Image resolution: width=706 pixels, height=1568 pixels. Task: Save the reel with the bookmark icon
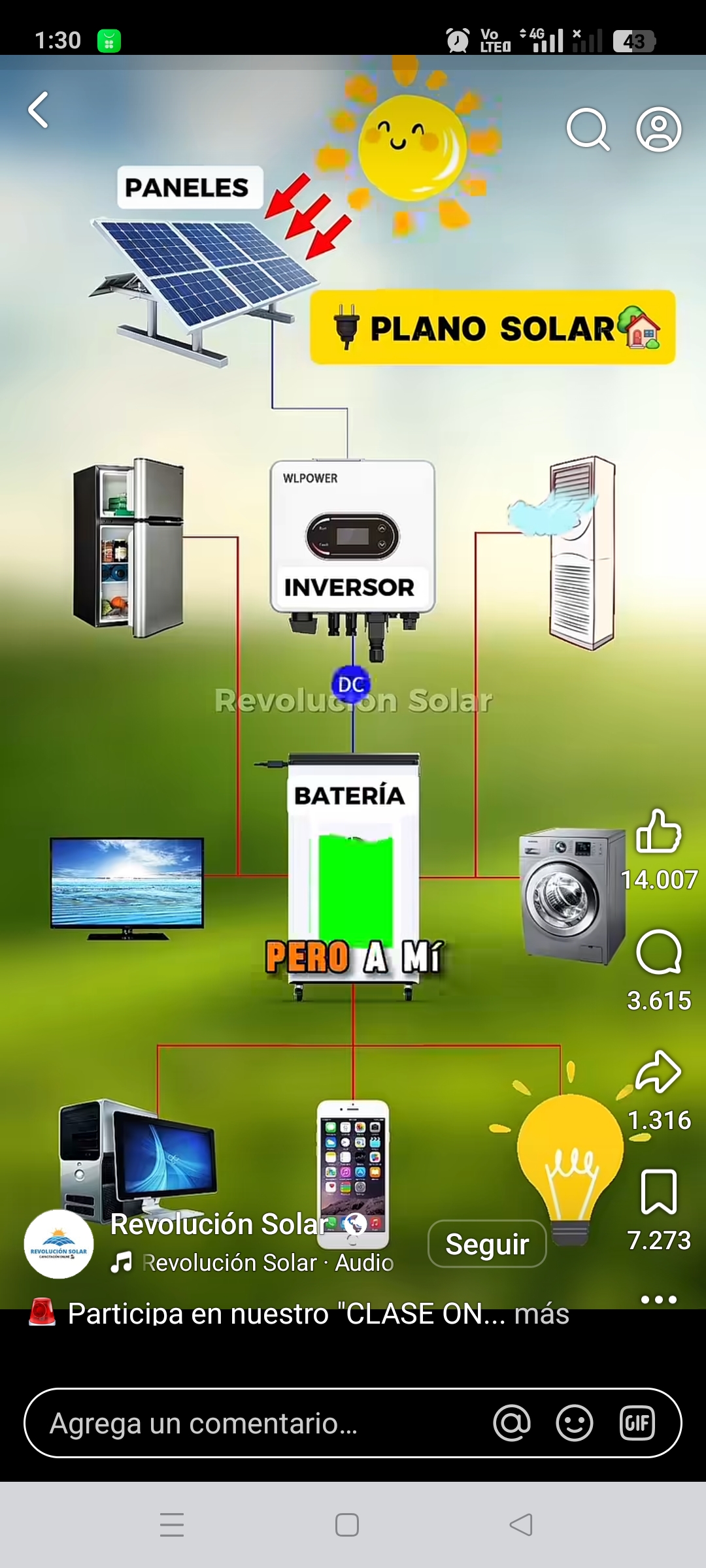(658, 1192)
